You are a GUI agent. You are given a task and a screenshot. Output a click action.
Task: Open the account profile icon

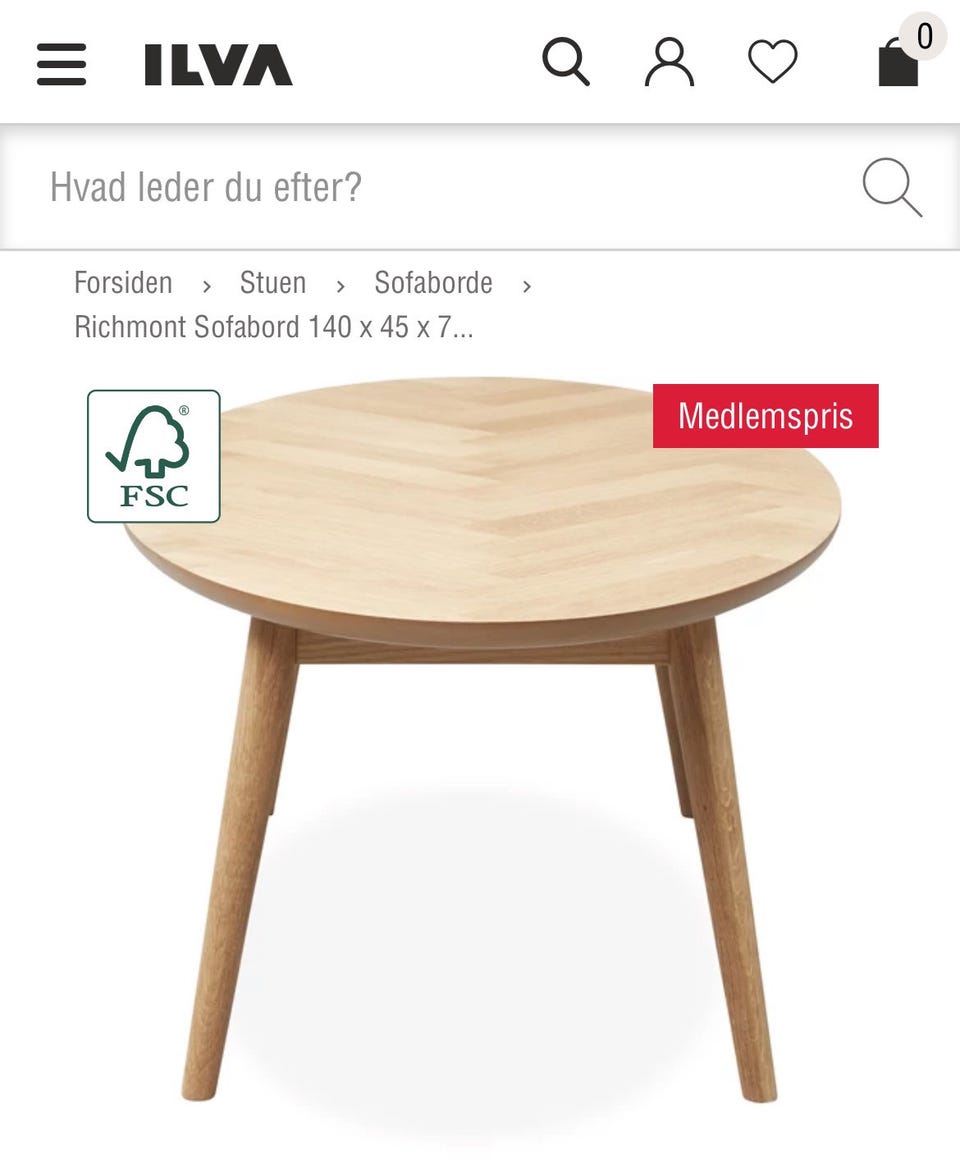point(670,62)
